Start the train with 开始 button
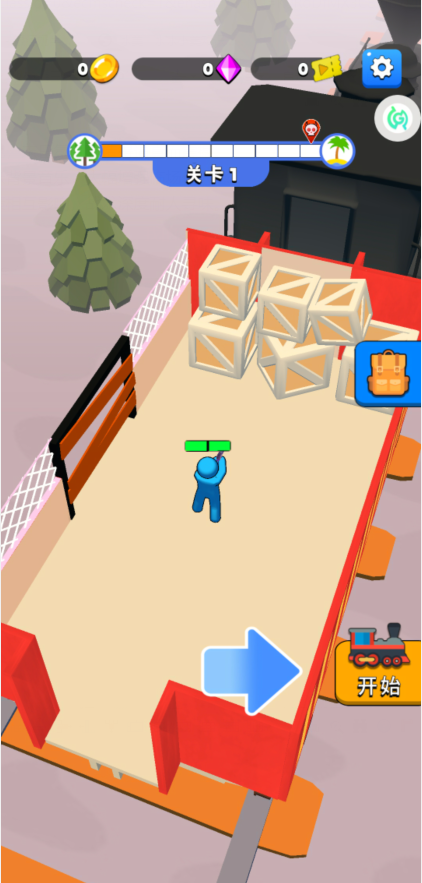This screenshot has width=422, height=883. (378, 672)
